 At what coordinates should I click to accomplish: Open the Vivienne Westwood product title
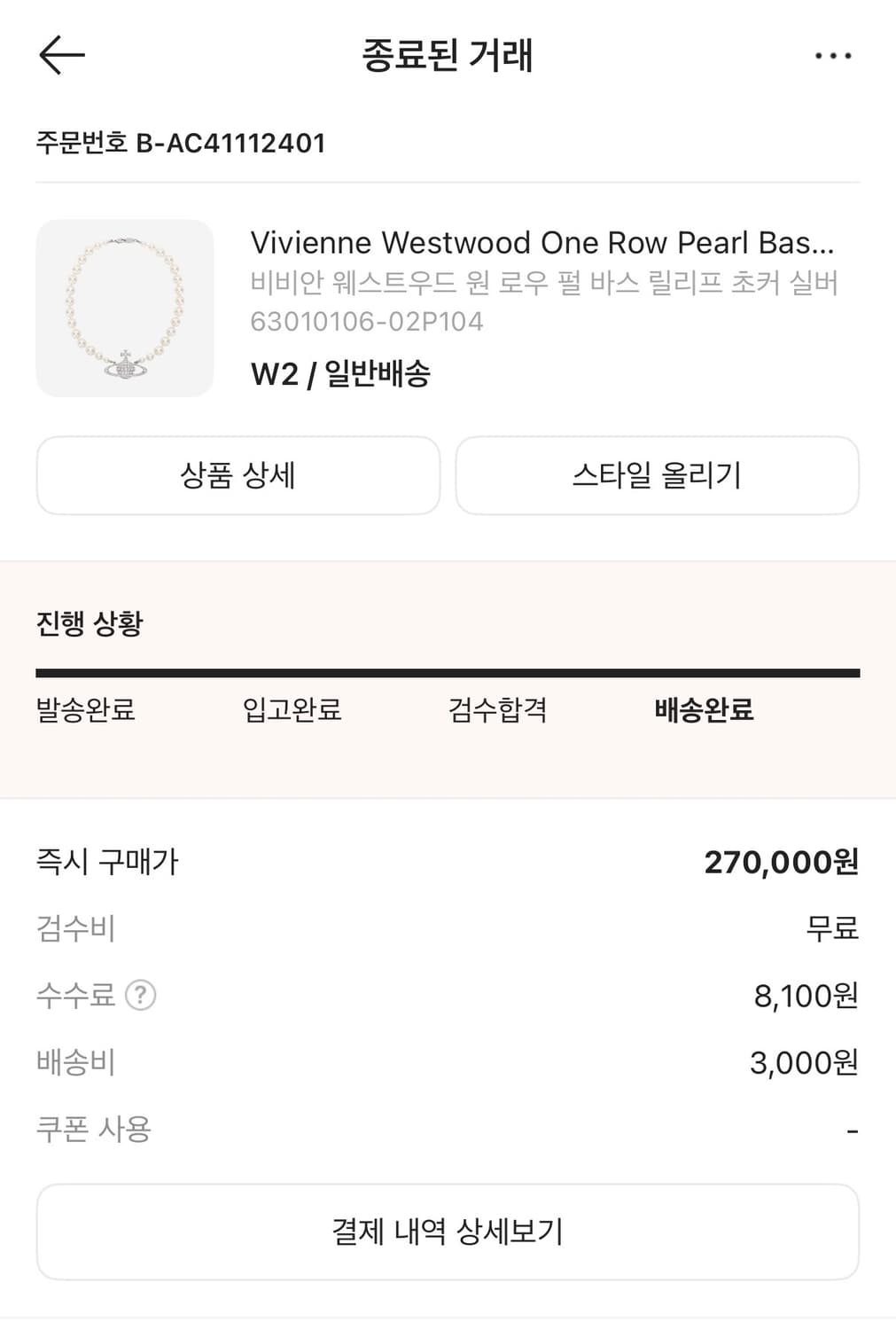pyautogui.click(x=544, y=242)
